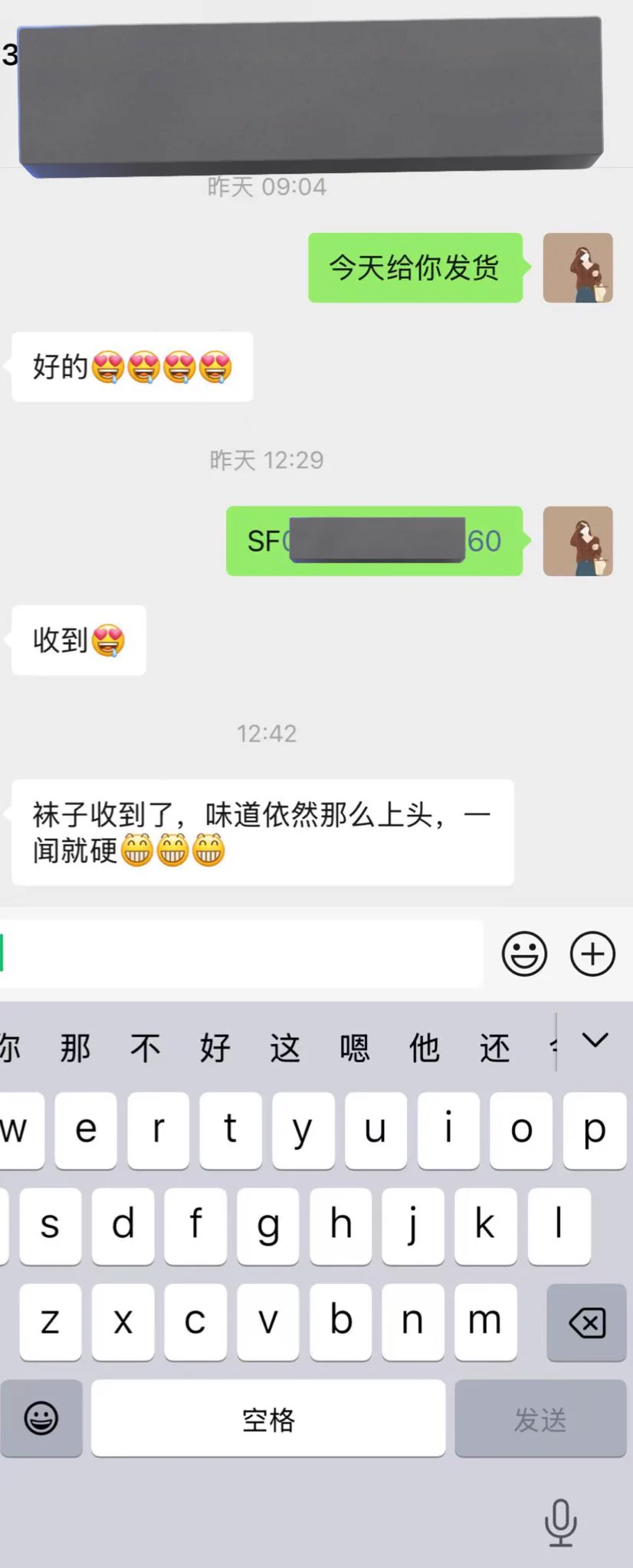Start voice dictation with the microphone
The image size is (633, 1568).
pyautogui.click(x=560, y=1522)
